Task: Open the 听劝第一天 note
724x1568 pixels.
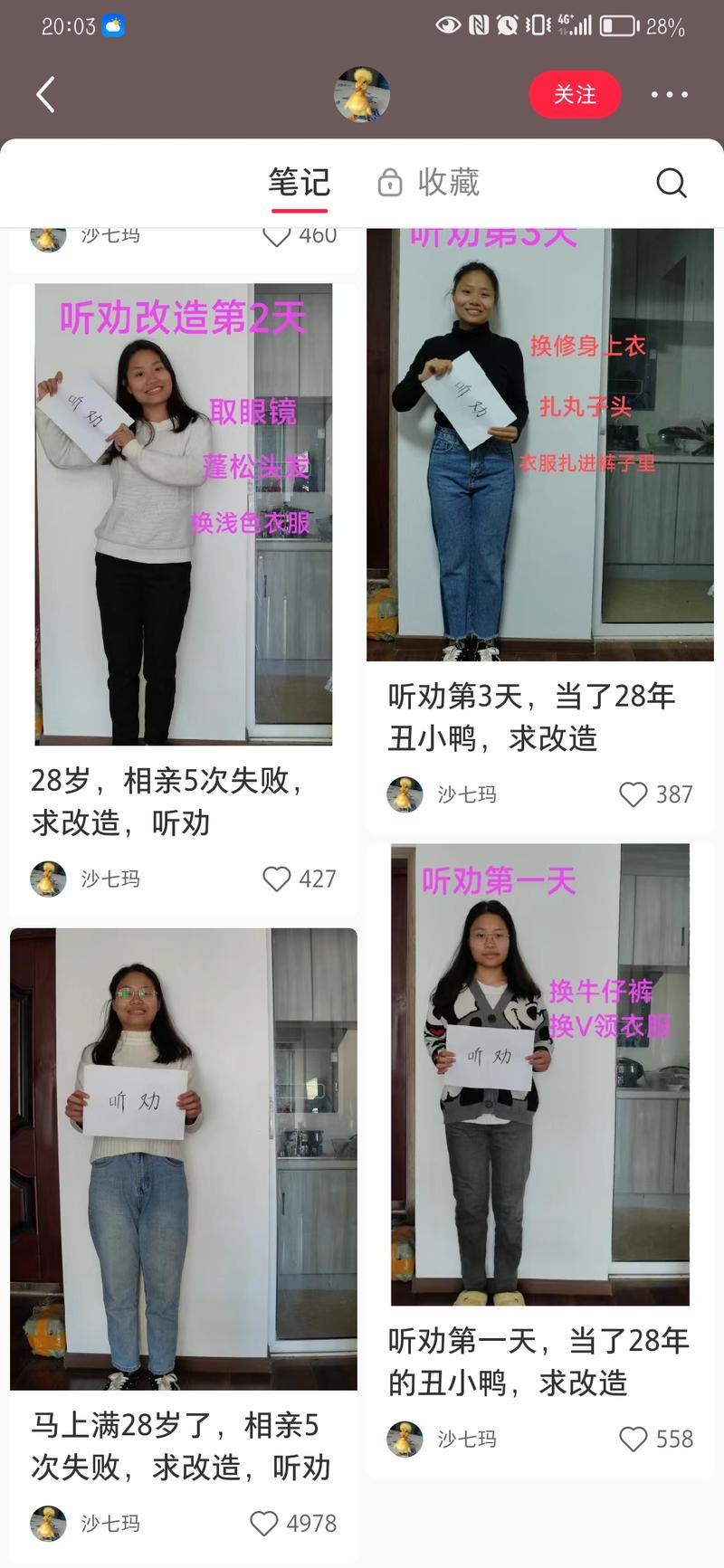Action: click(x=539, y=1074)
